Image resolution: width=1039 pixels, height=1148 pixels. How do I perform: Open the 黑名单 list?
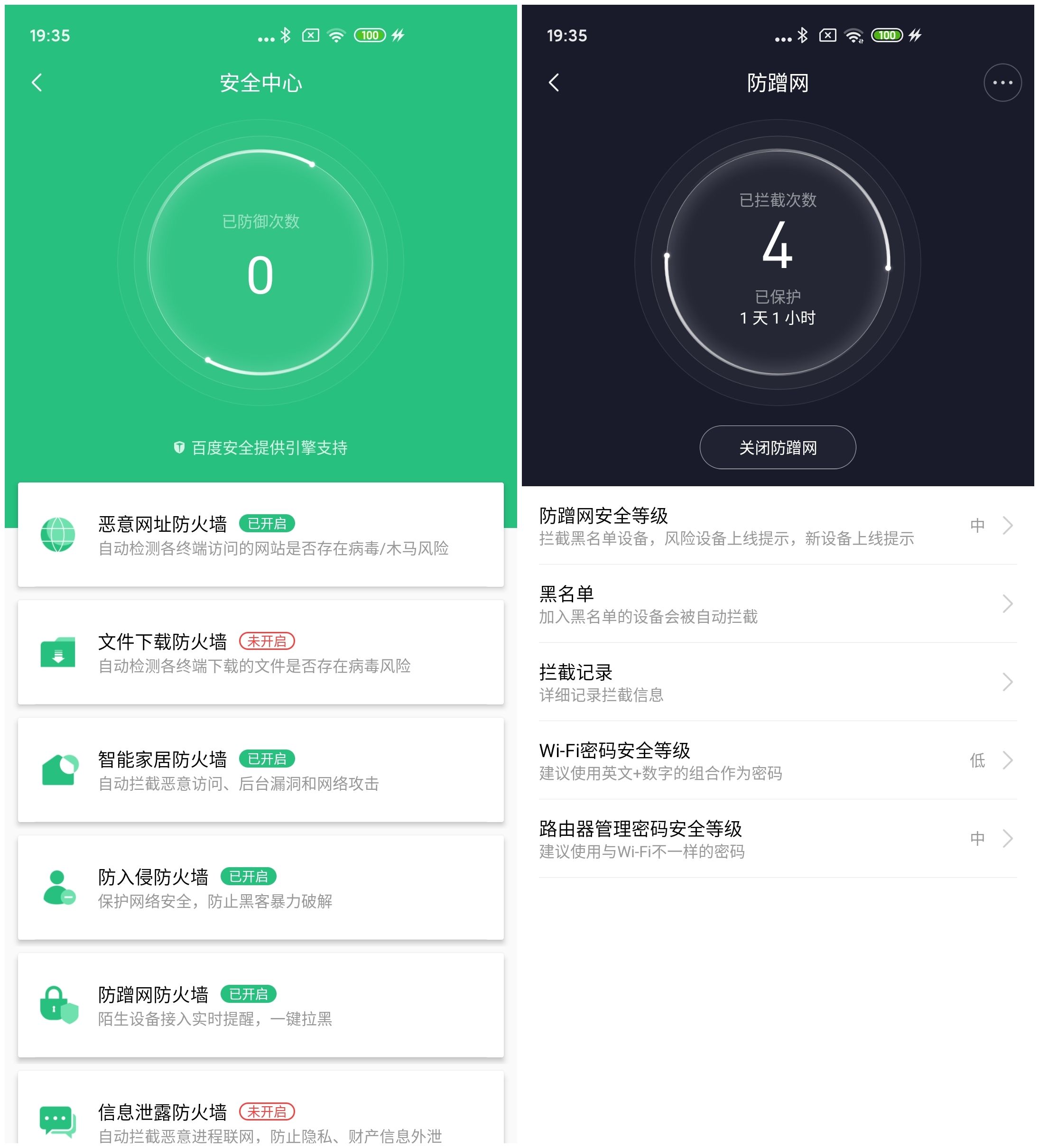pyautogui.click(x=777, y=603)
